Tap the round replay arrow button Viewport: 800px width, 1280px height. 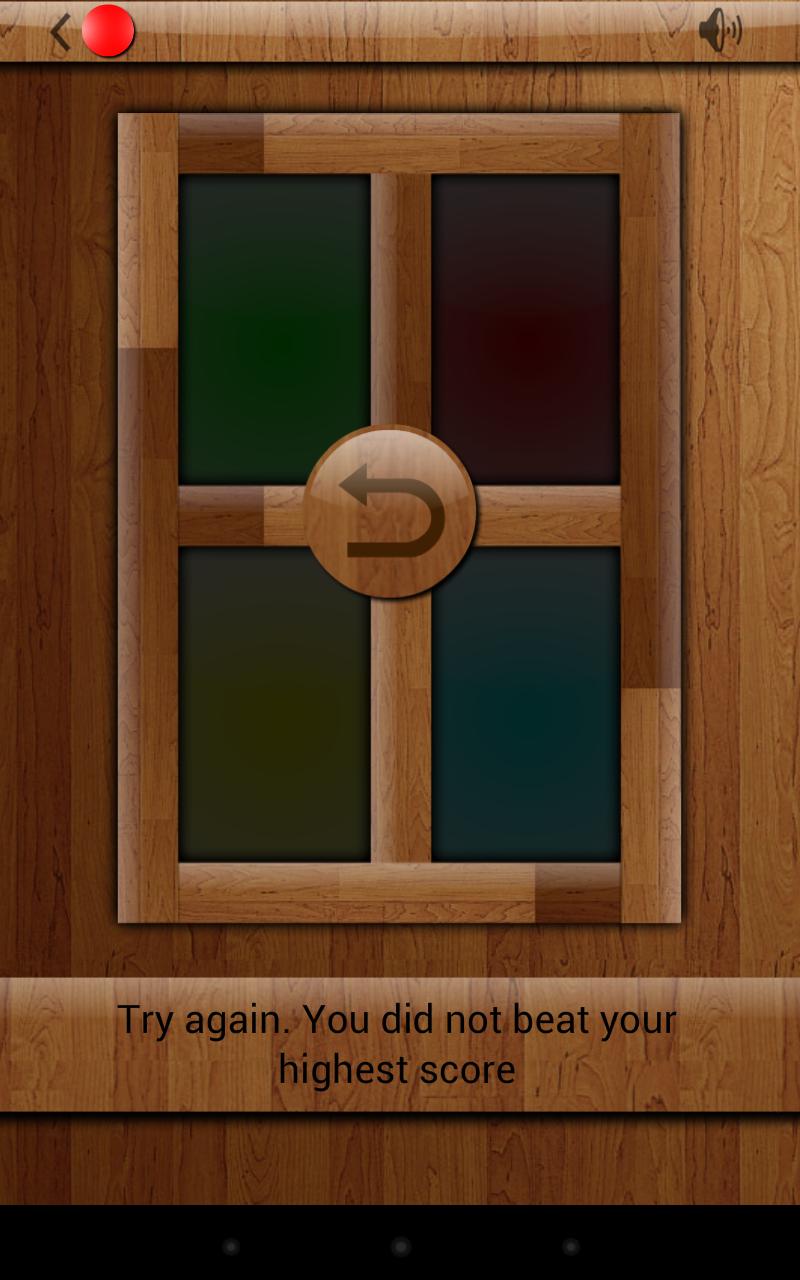pyautogui.click(x=390, y=511)
